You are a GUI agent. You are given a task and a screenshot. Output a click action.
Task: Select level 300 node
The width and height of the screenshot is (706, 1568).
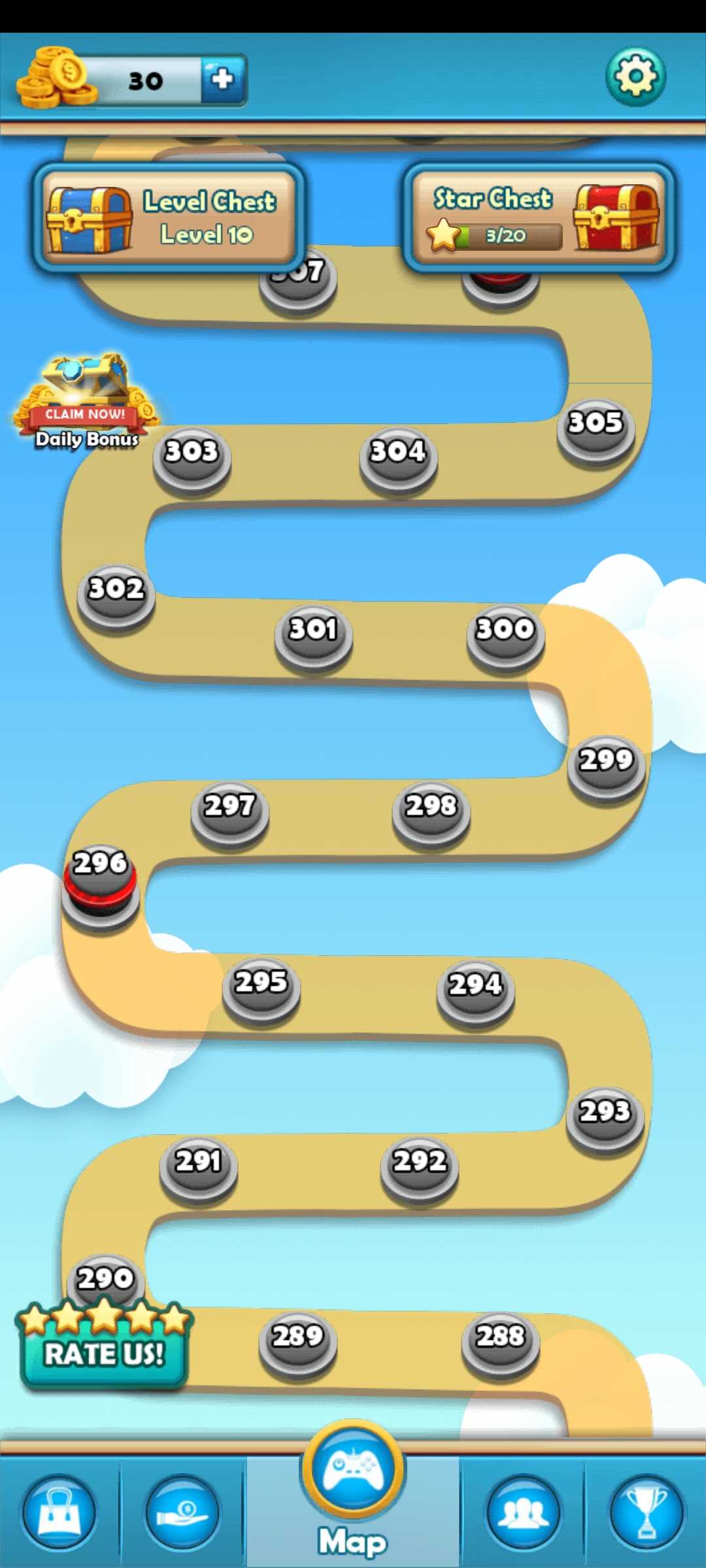[x=506, y=638]
